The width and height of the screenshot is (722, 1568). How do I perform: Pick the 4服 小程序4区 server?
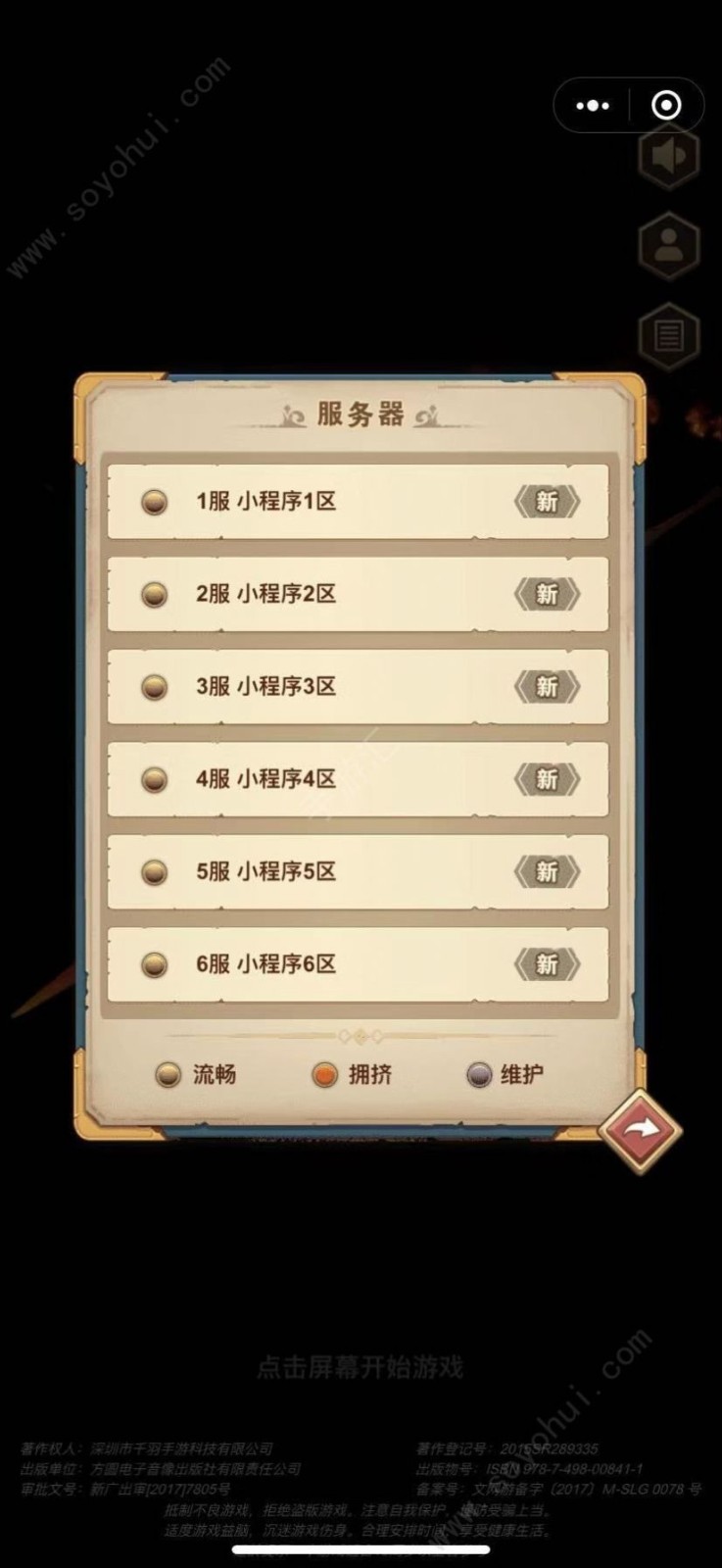pyautogui.click(x=358, y=779)
